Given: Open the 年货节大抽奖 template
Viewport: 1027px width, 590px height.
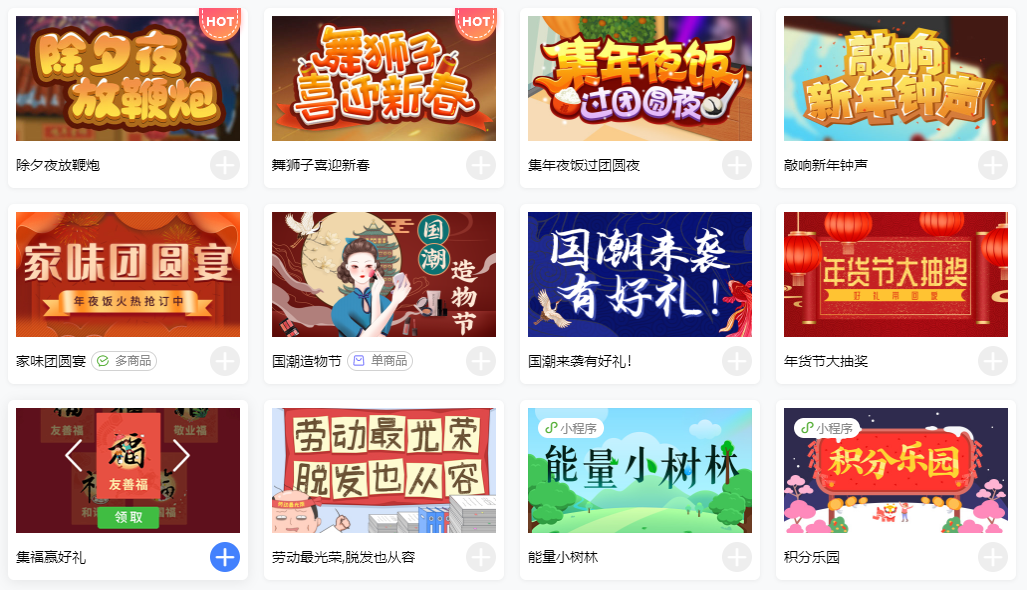Looking at the screenshot, I should (x=896, y=274).
